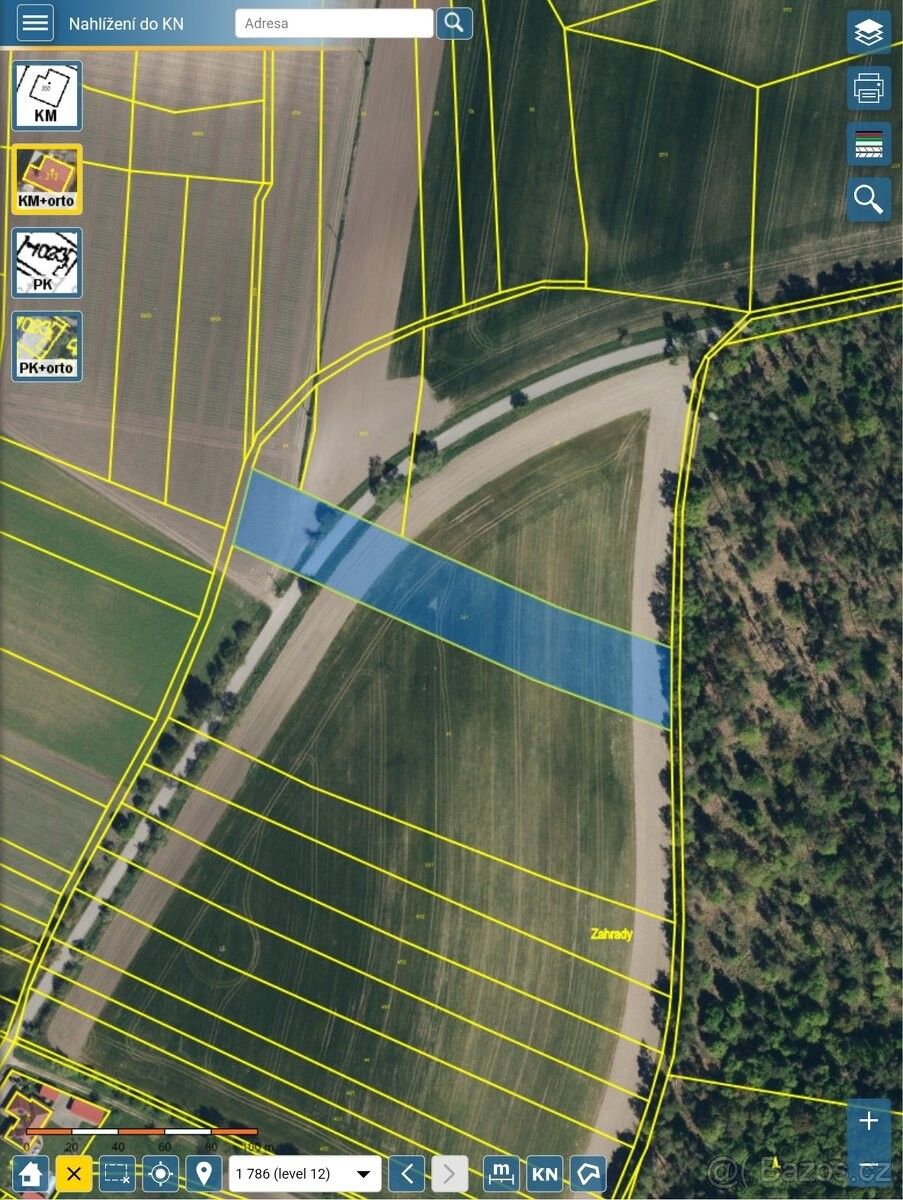Open the hamburger menu
Screen dimensions: 903x1200
34,23
